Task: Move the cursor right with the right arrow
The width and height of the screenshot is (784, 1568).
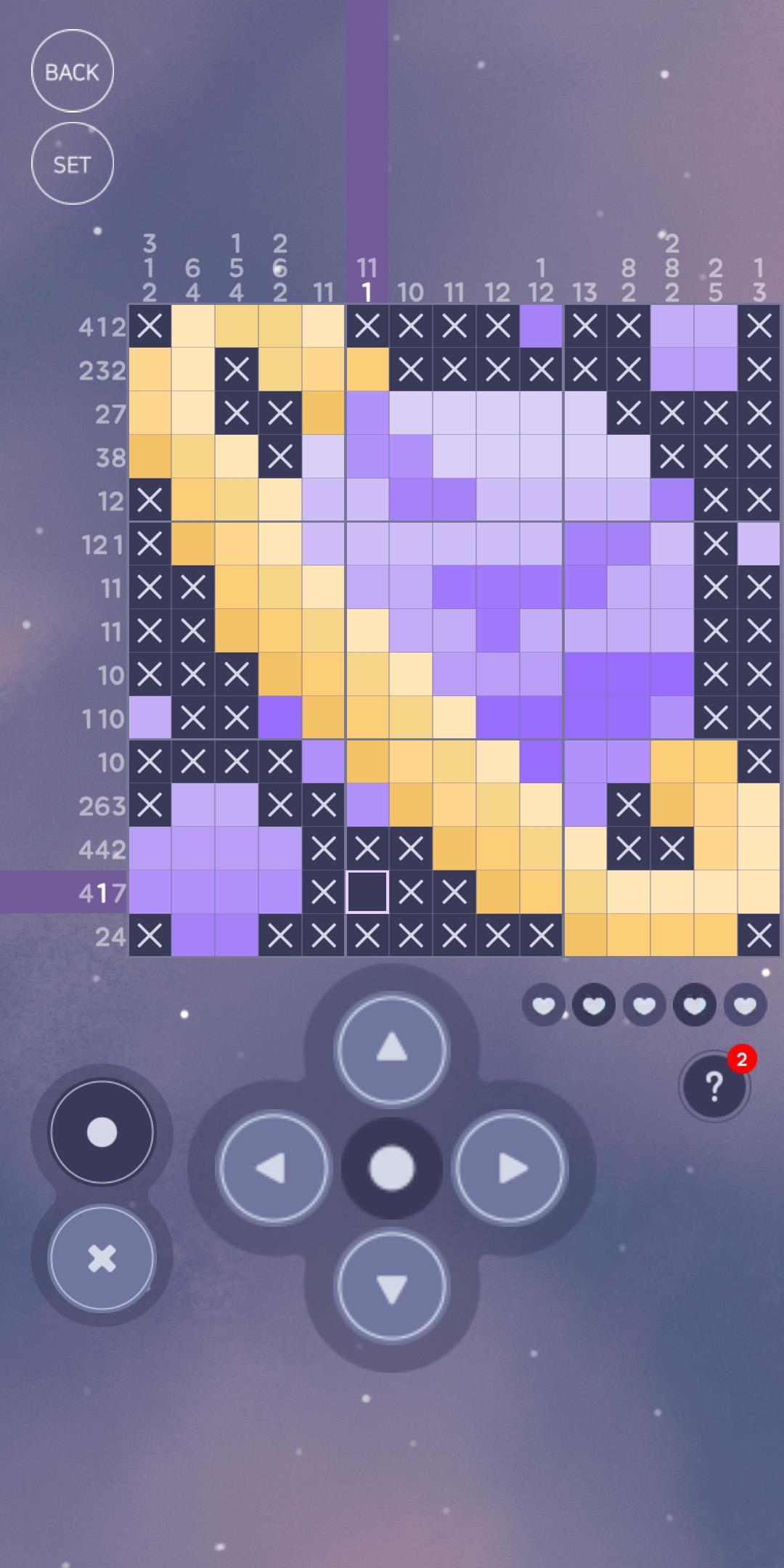Action: pyautogui.click(x=510, y=1168)
